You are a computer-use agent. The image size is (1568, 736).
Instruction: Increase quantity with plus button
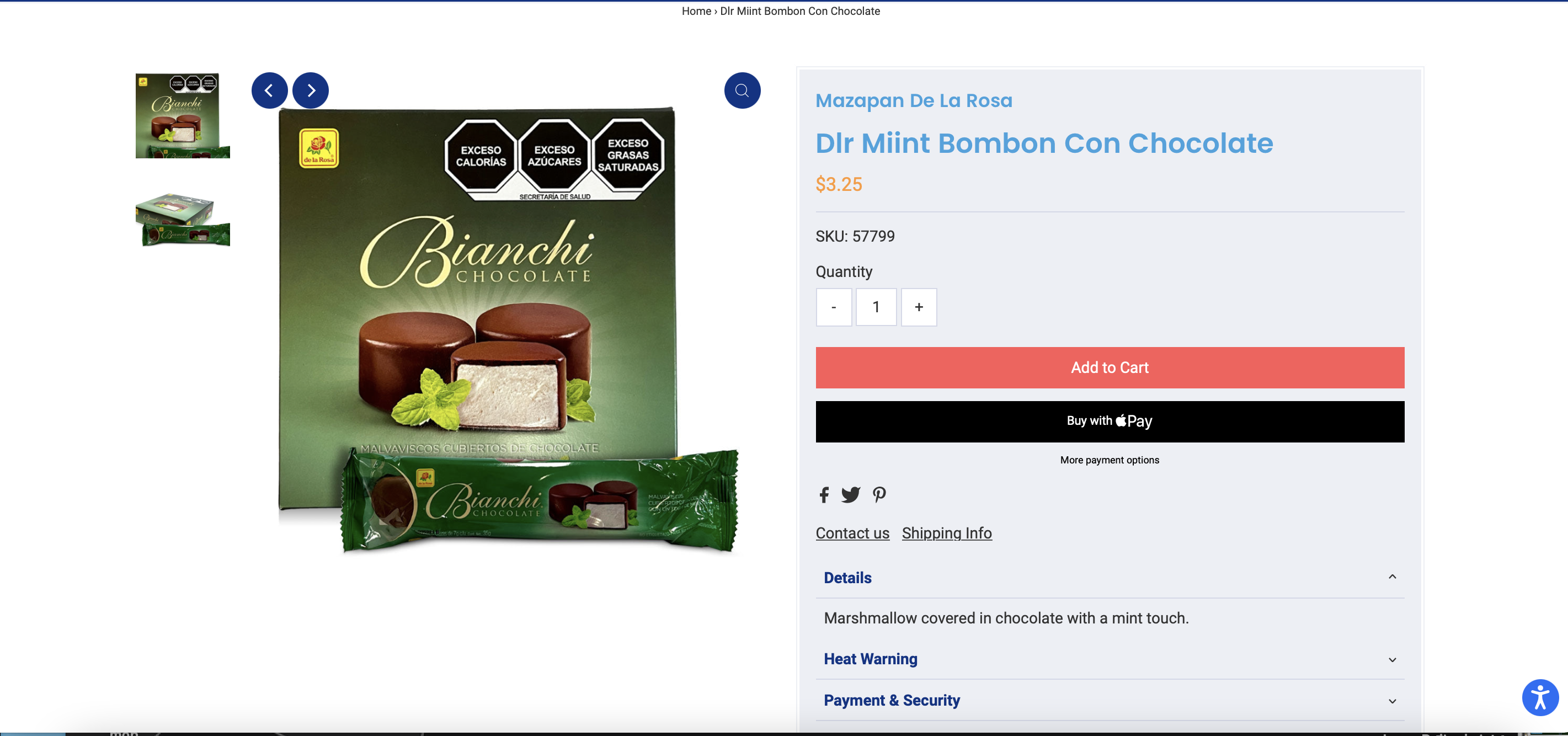pos(919,307)
